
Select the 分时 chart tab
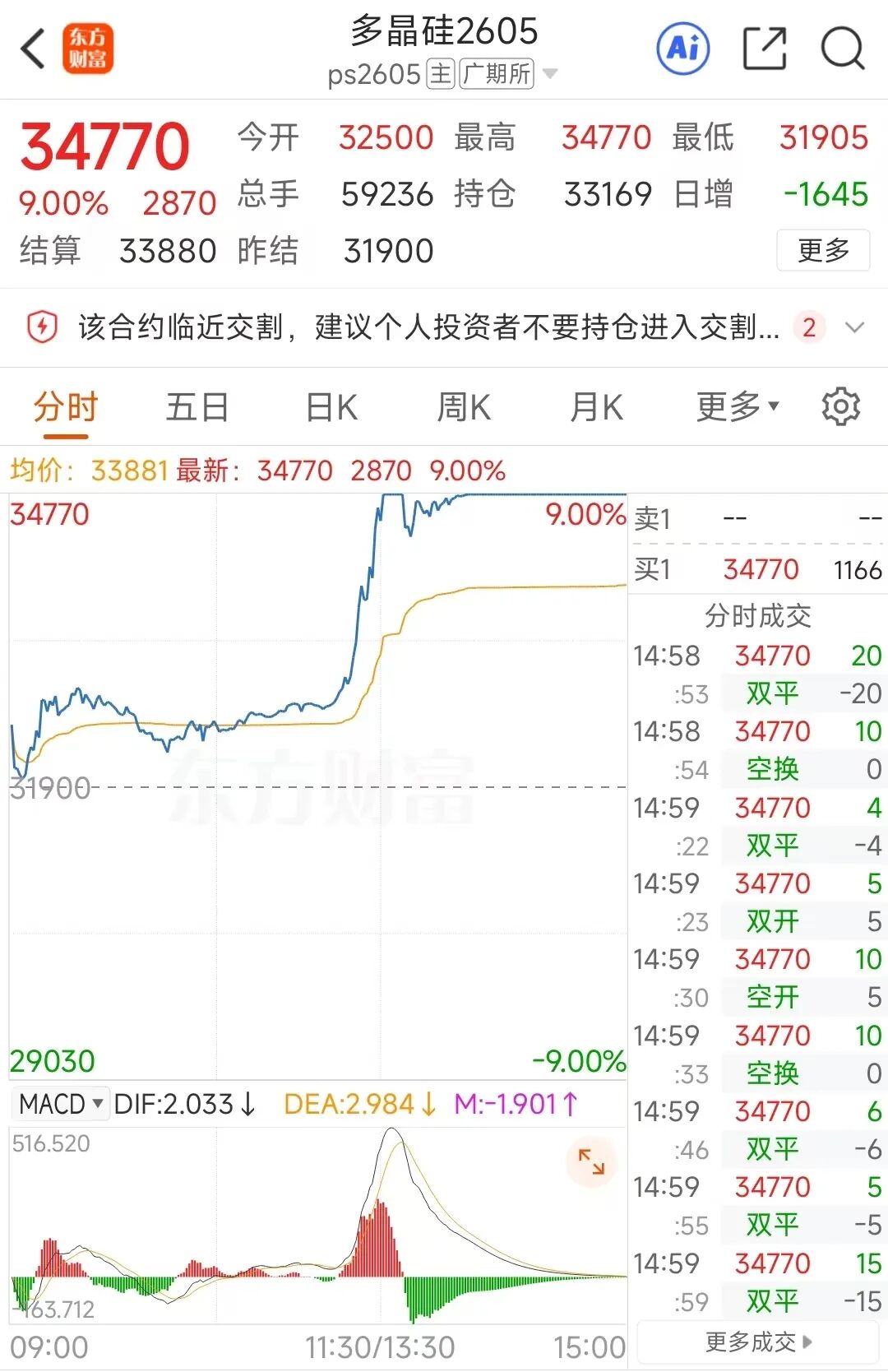(66, 407)
